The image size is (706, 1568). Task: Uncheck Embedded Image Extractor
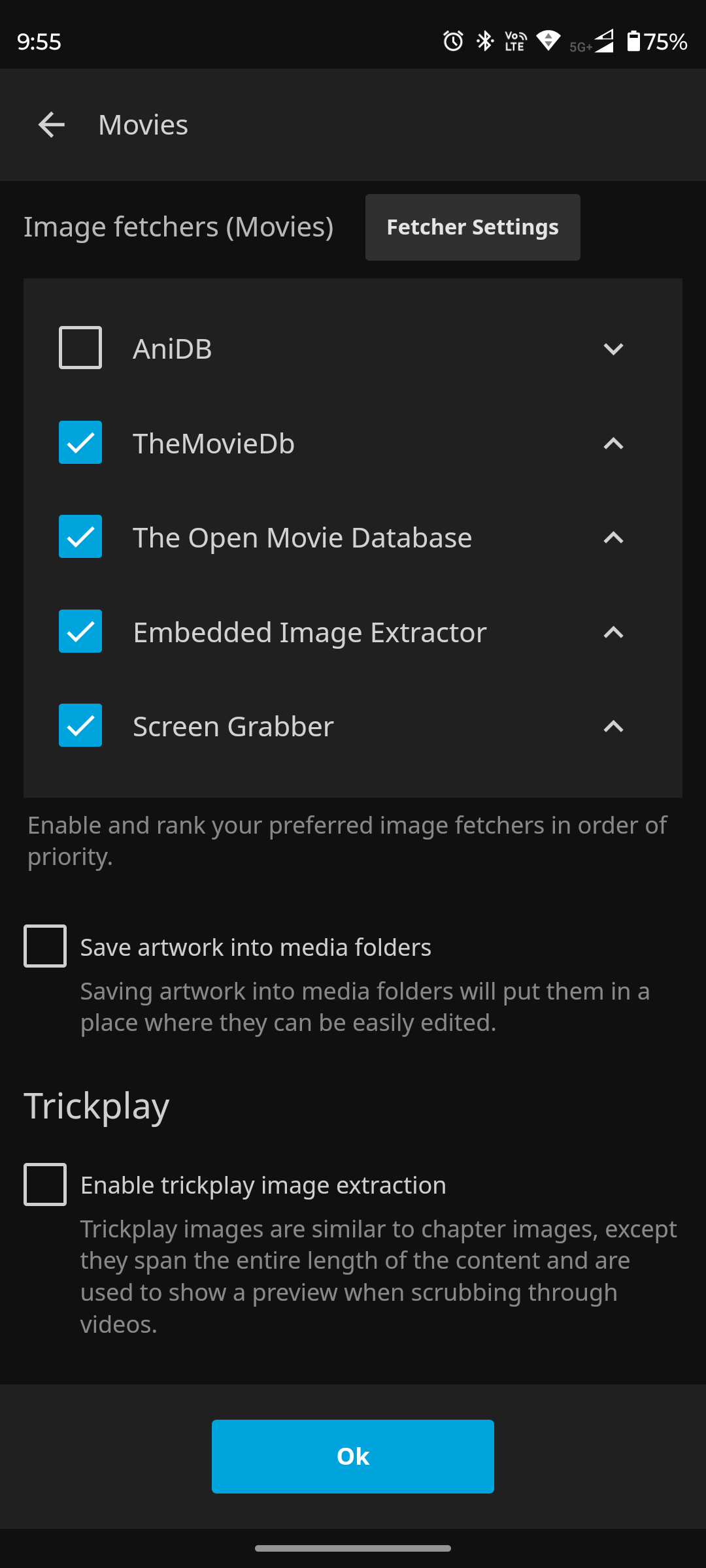tap(80, 631)
